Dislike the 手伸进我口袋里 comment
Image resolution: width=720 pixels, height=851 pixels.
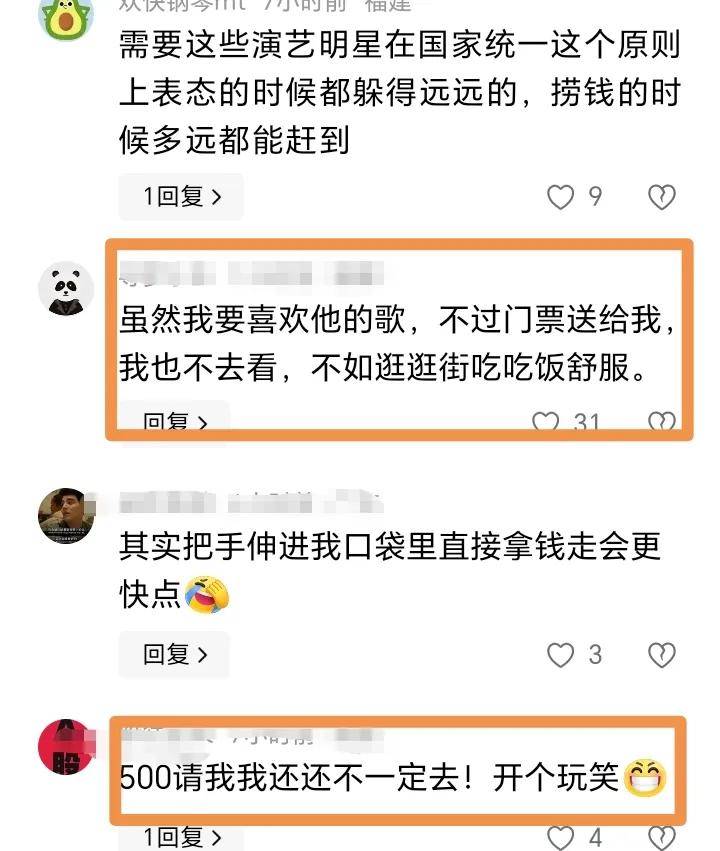pos(662,655)
